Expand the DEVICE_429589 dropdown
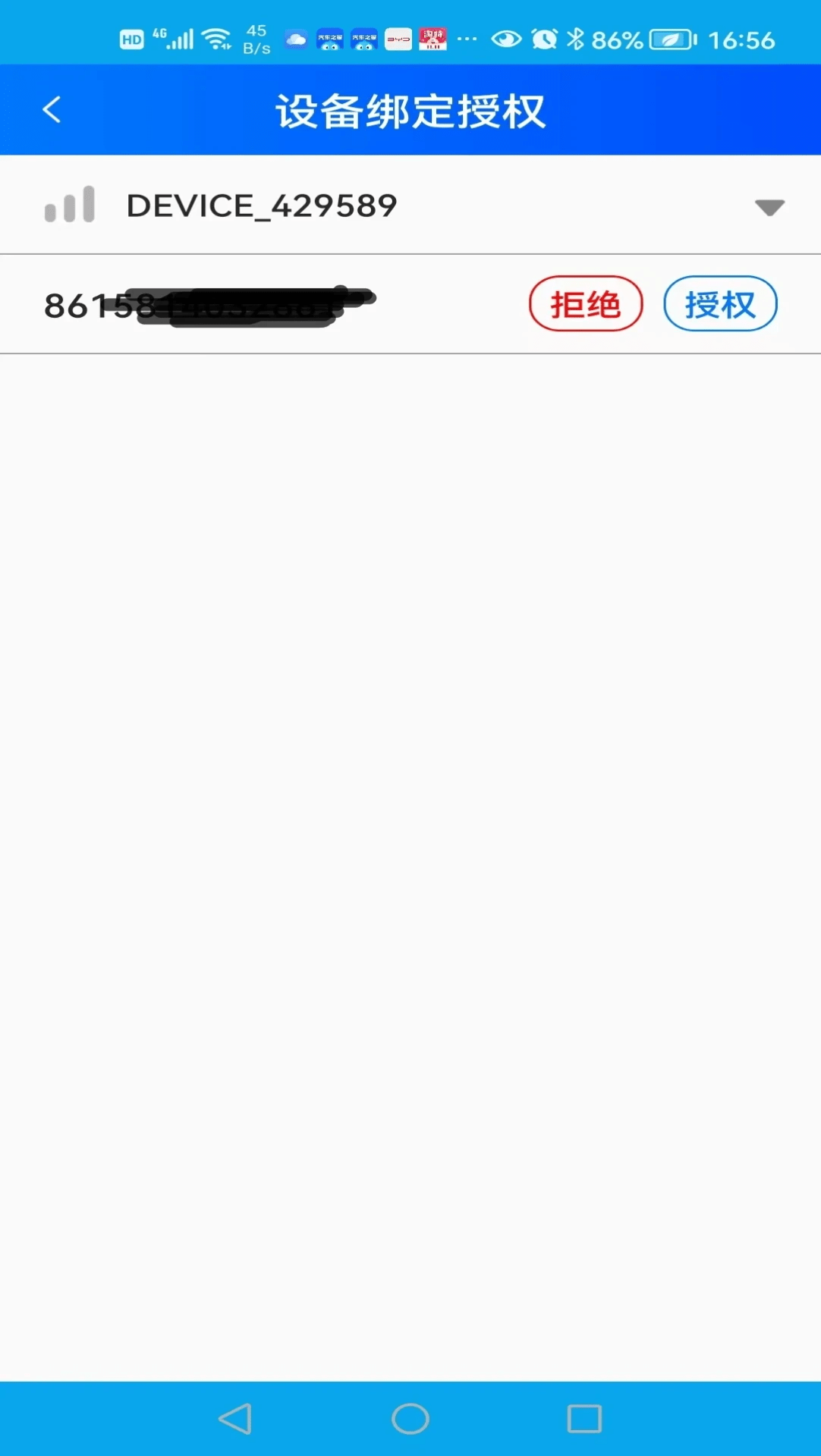Image resolution: width=821 pixels, height=1456 pixels. pos(769,207)
